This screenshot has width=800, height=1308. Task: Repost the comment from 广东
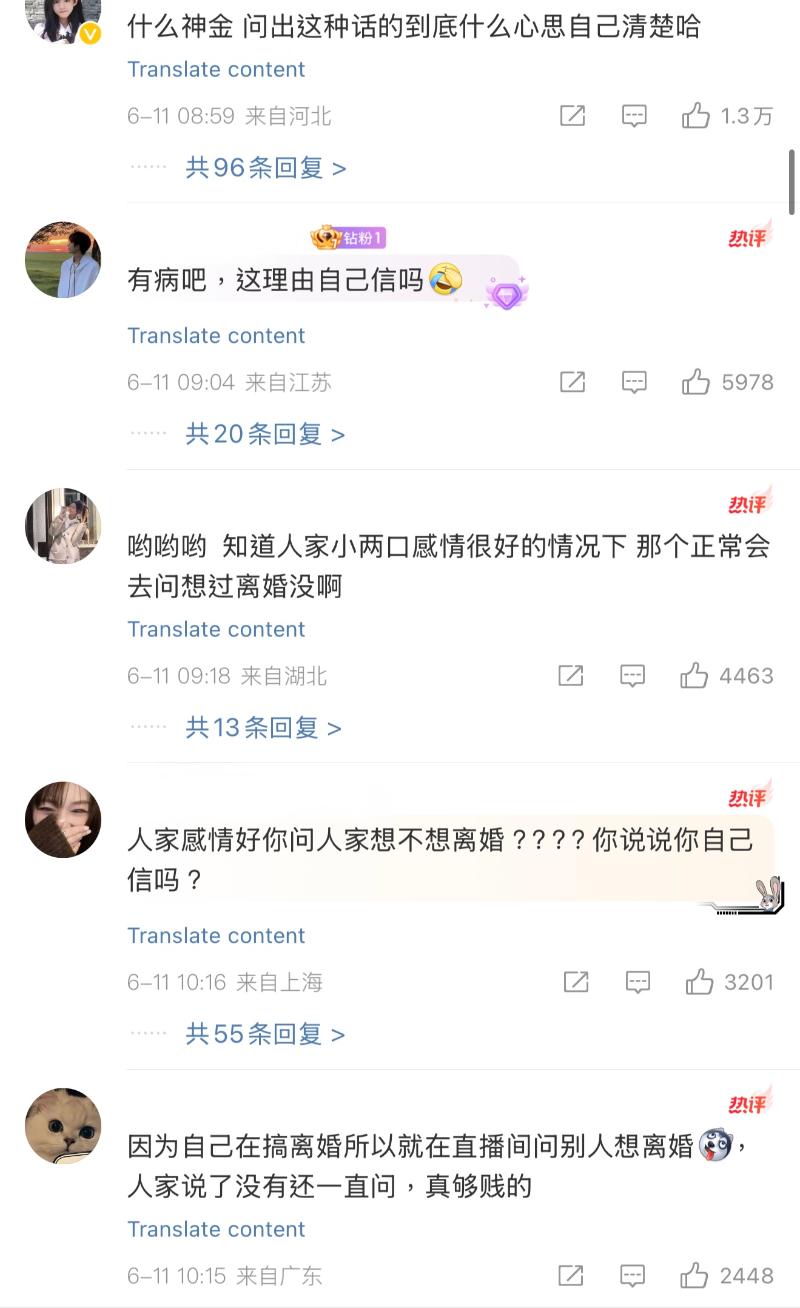point(570,1276)
